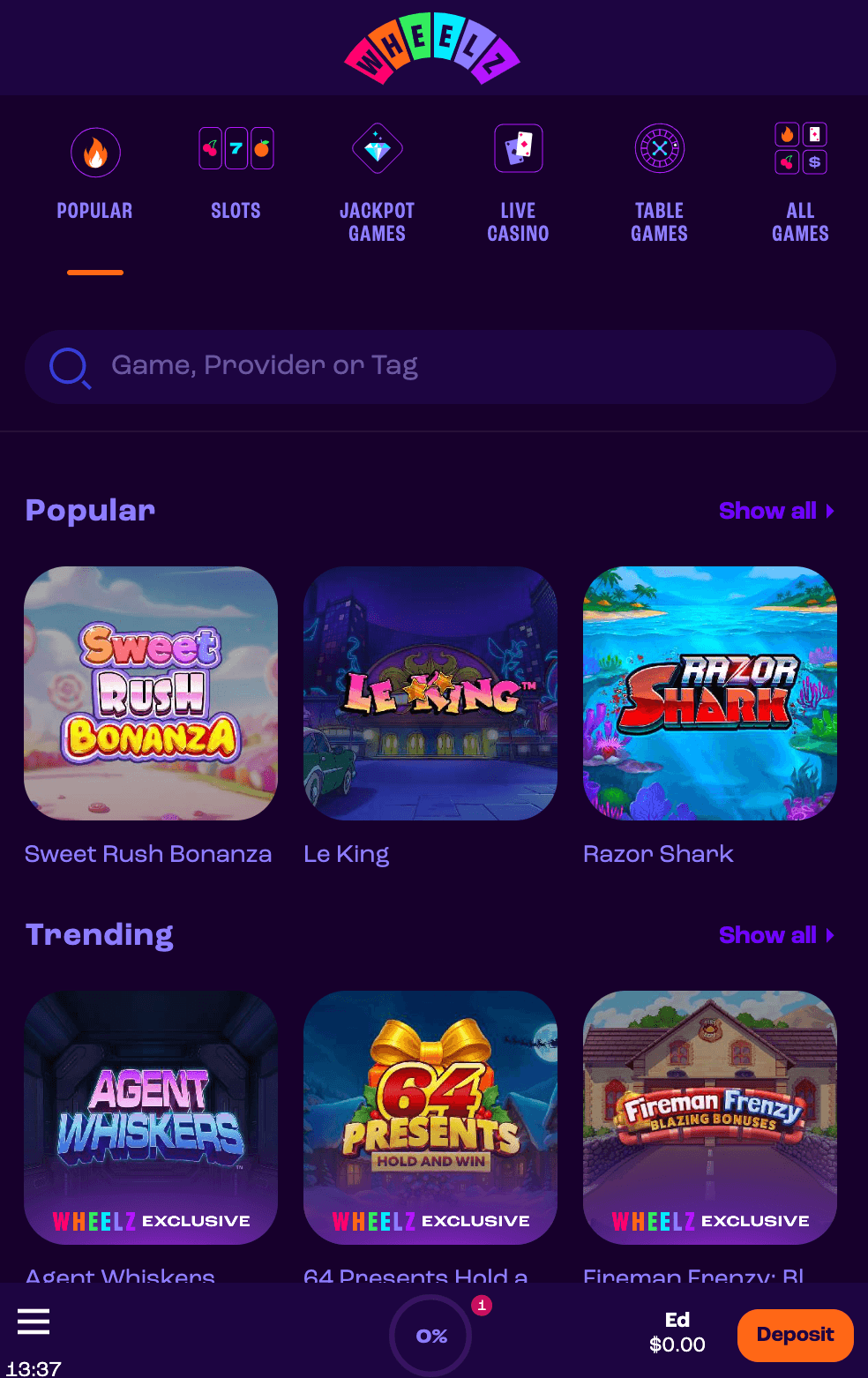Viewport: 868px width, 1378px height.
Task: Click the Live Casino playing cards icon
Action: pos(518,148)
